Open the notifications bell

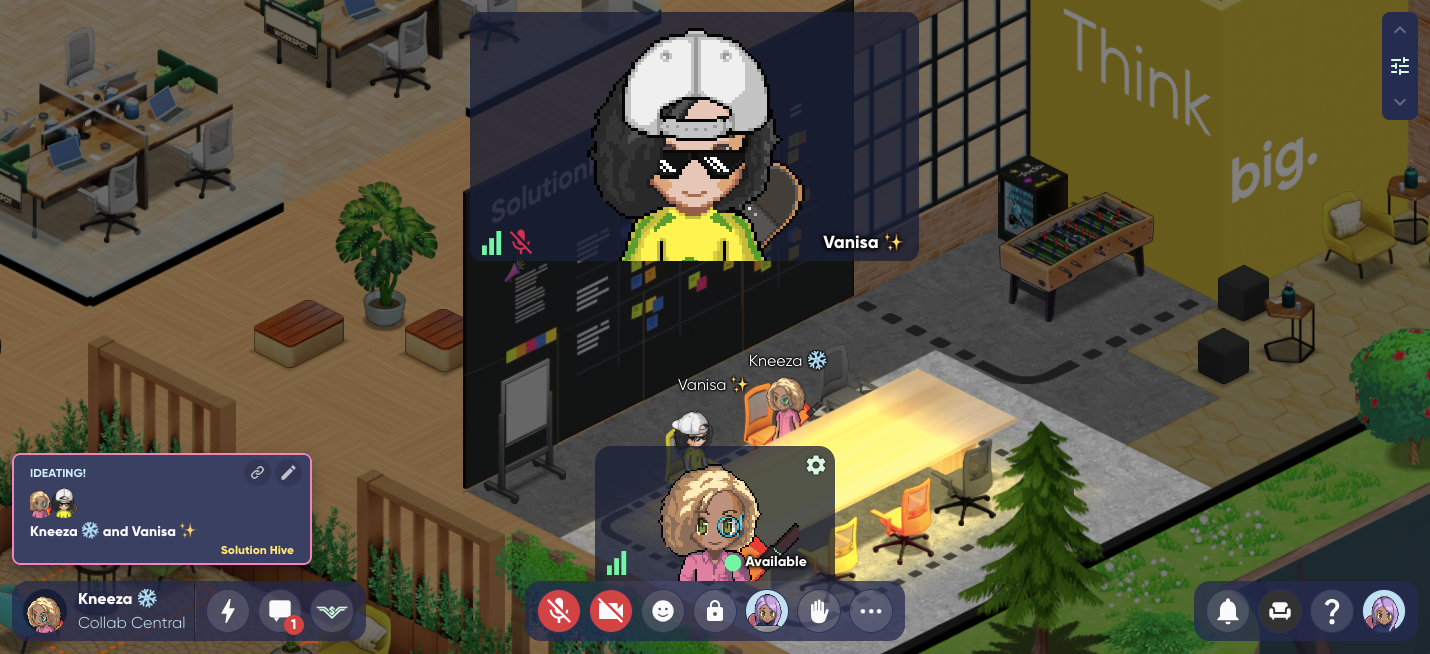click(x=1228, y=611)
